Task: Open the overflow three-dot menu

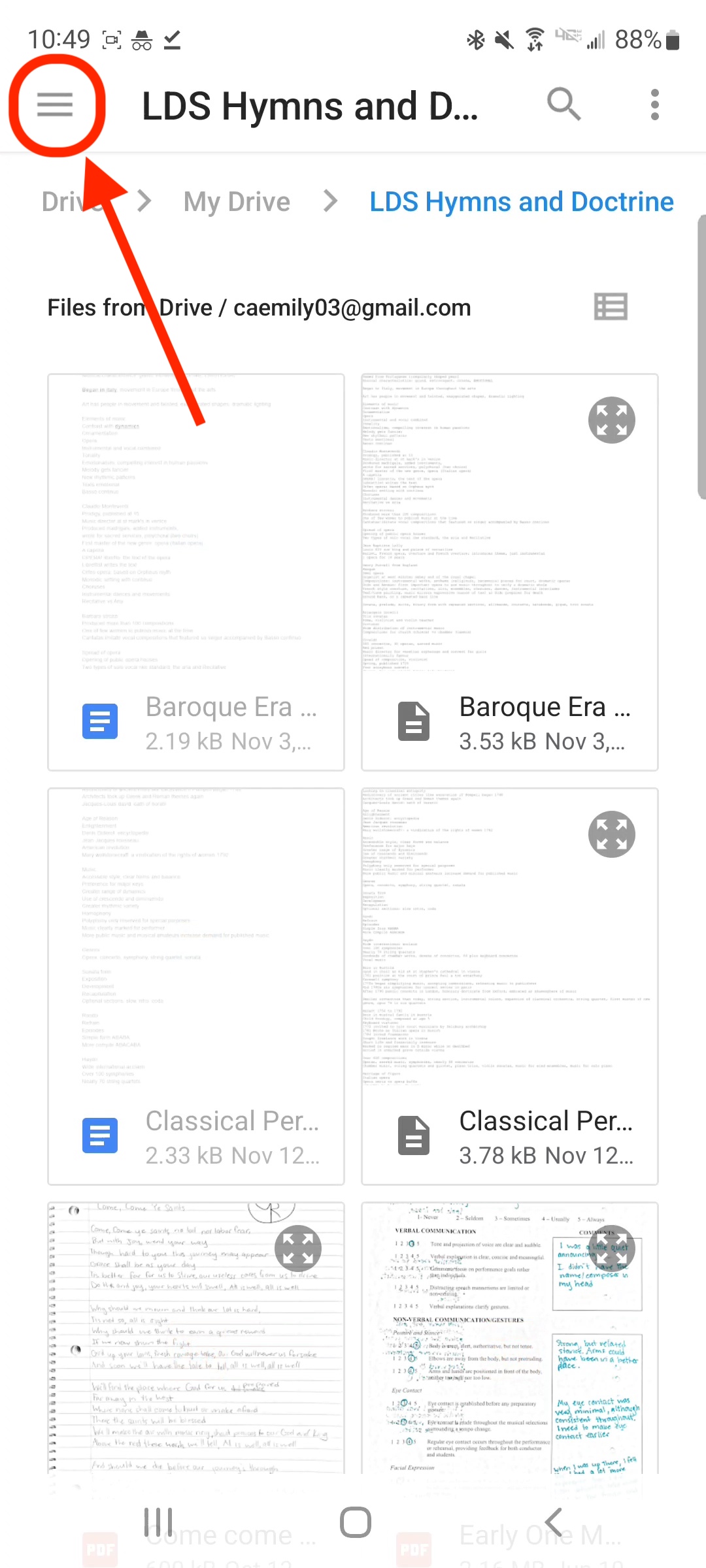Action: [x=654, y=104]
